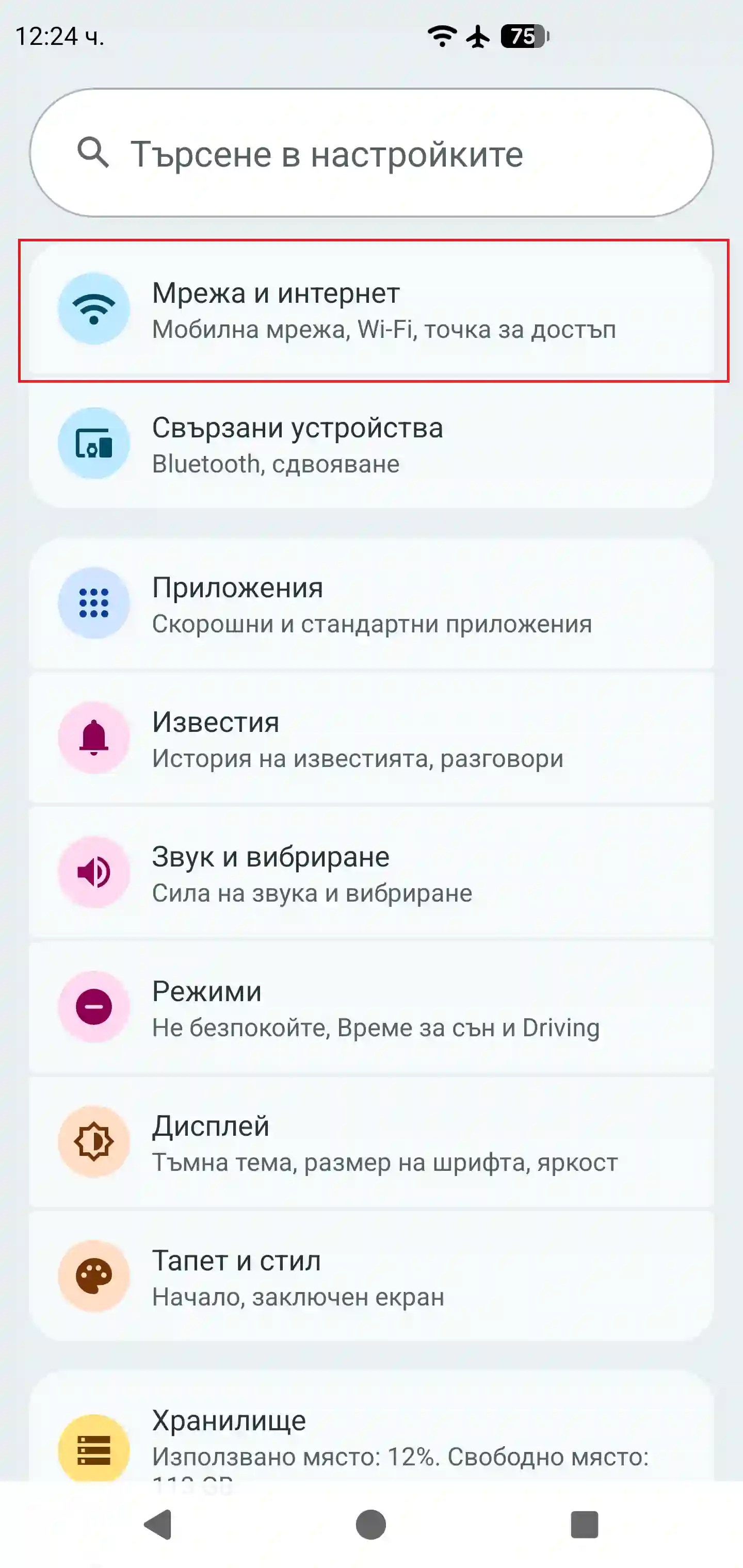Tap the Bluetooth devices icon for Свързани устройства
The height and width of the screenshot is (1568, 743).
coord(94,444)
